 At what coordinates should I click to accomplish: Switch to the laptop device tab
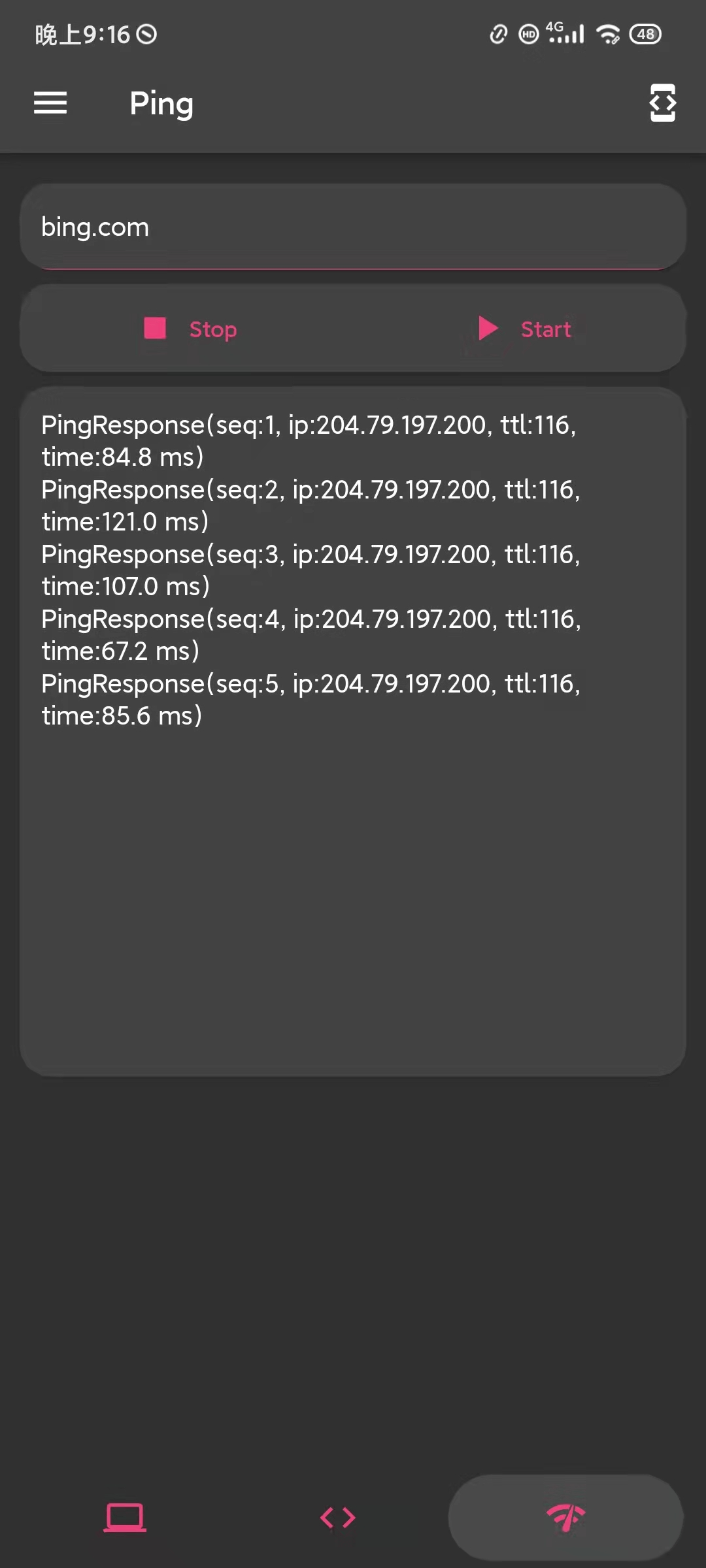[x=125, y=1517]
